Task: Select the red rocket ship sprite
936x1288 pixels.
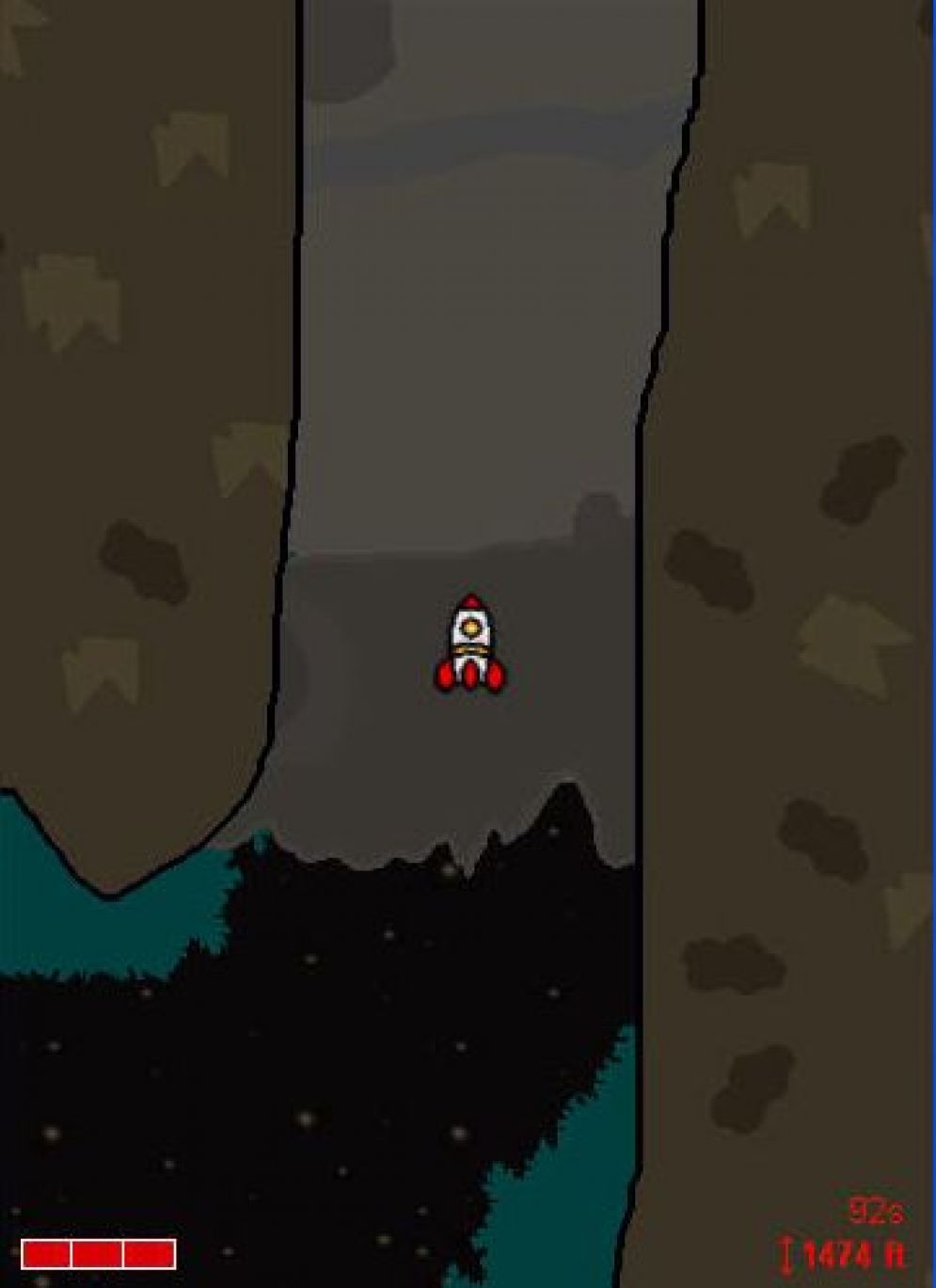Action: 470,644
